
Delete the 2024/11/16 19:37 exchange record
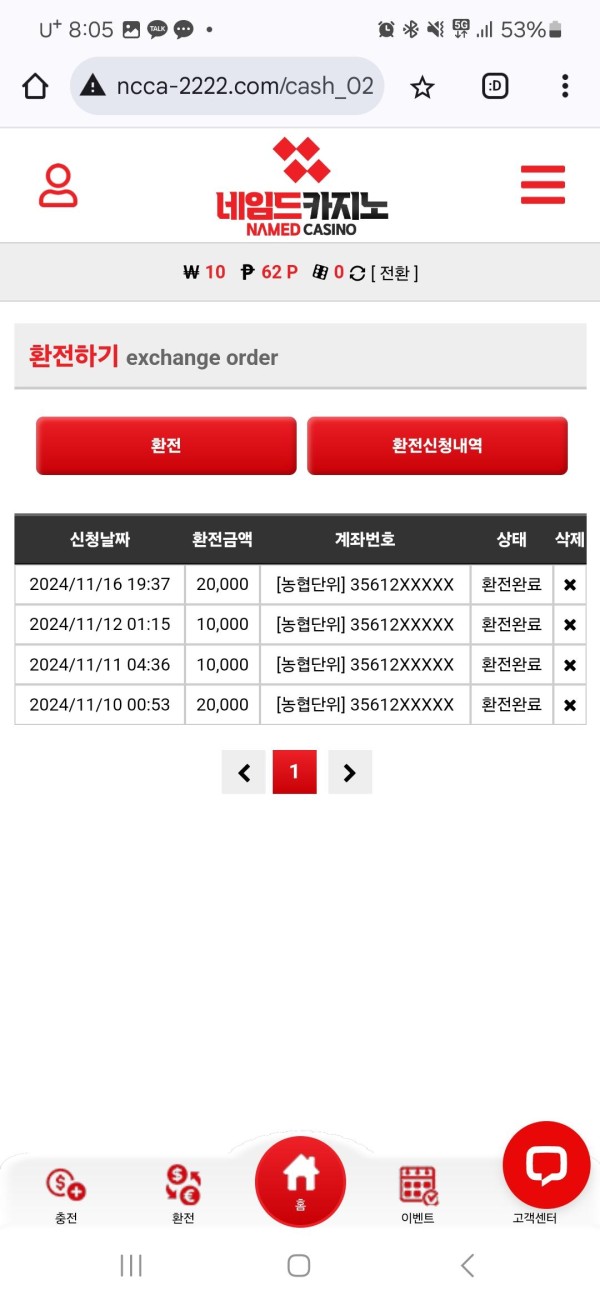point(570,585)
